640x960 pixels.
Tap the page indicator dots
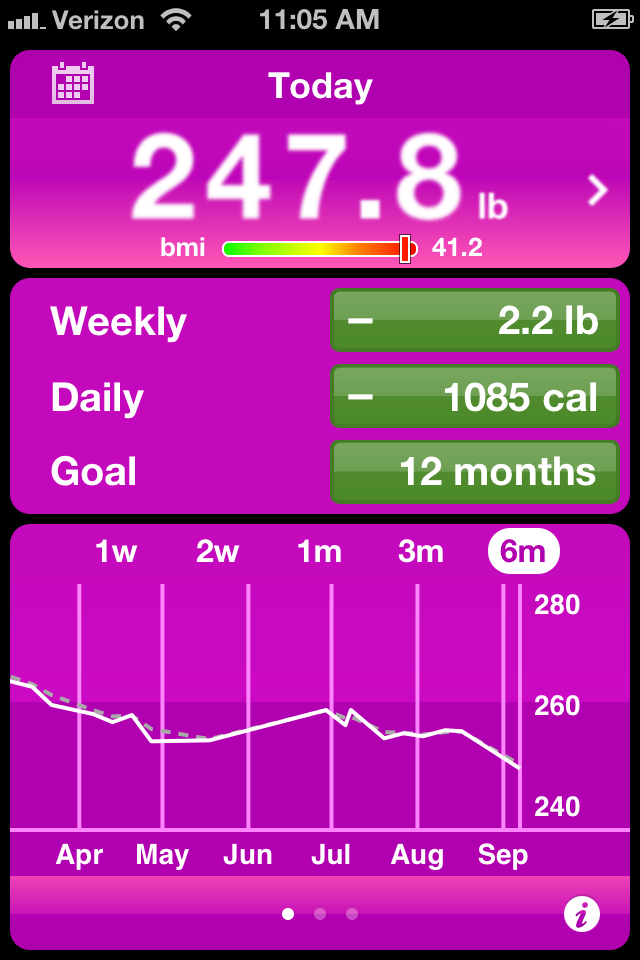pos(320,913)
